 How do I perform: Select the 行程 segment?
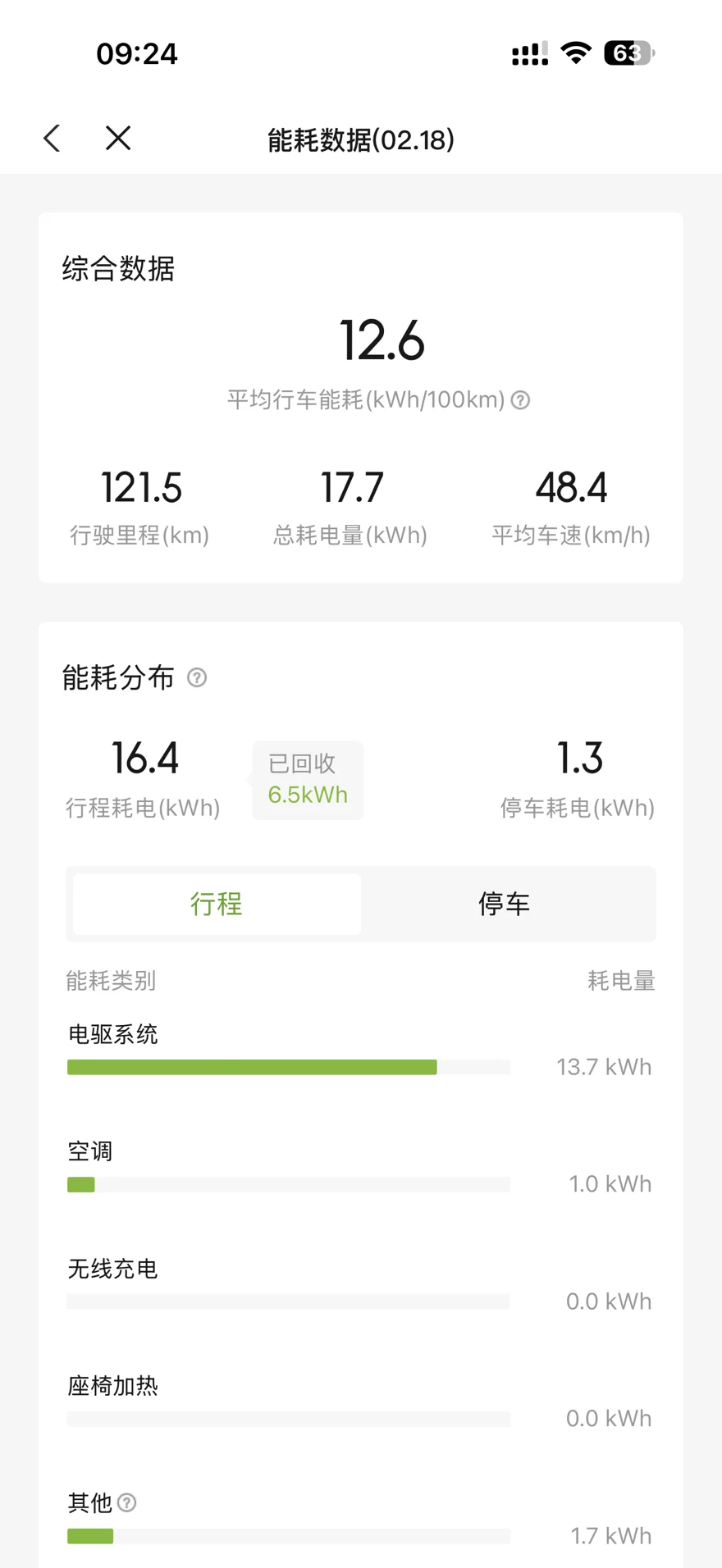(217, 904)
